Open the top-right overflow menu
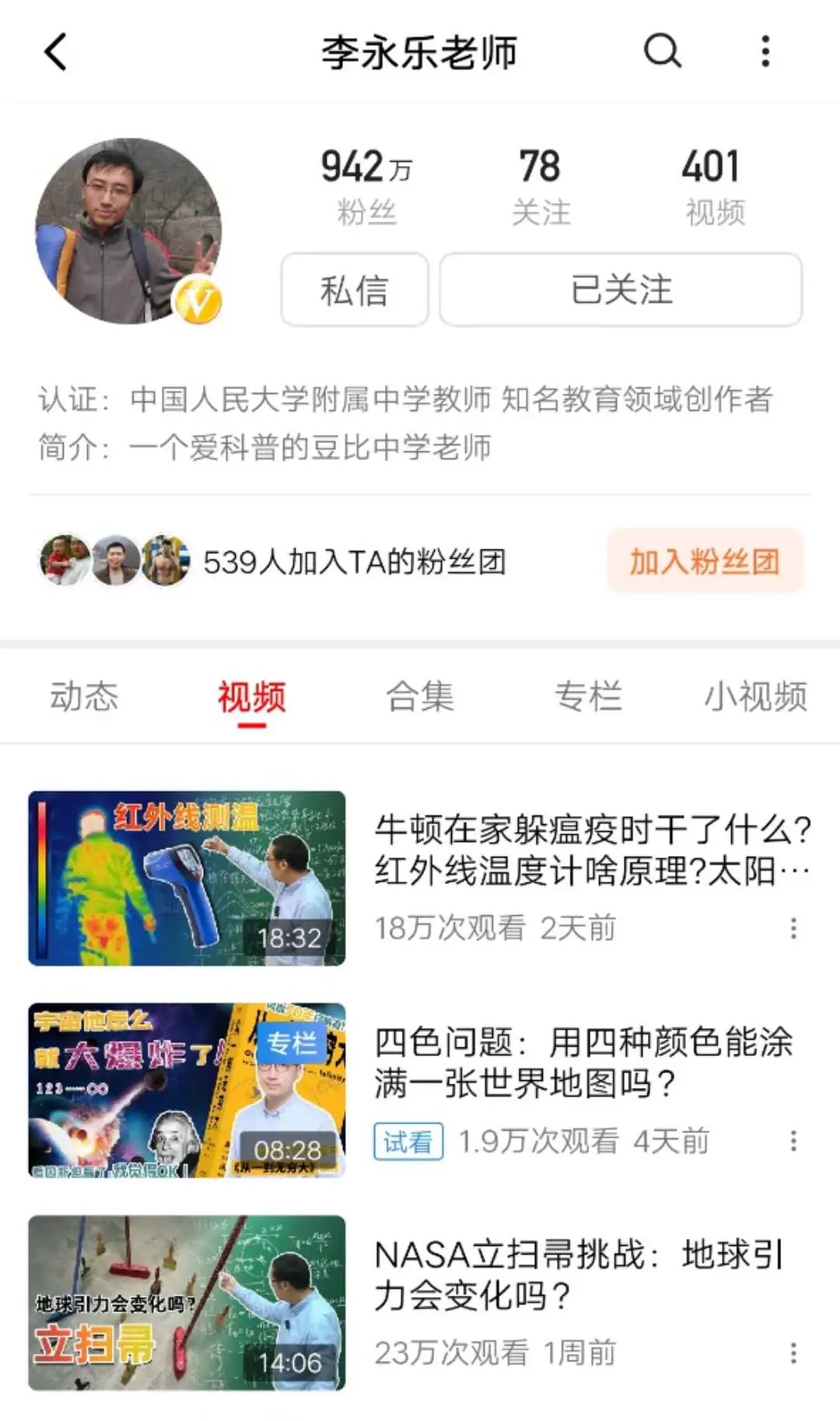The height and width of the screenshot is (1421, 840). click(x=765, y=52)
